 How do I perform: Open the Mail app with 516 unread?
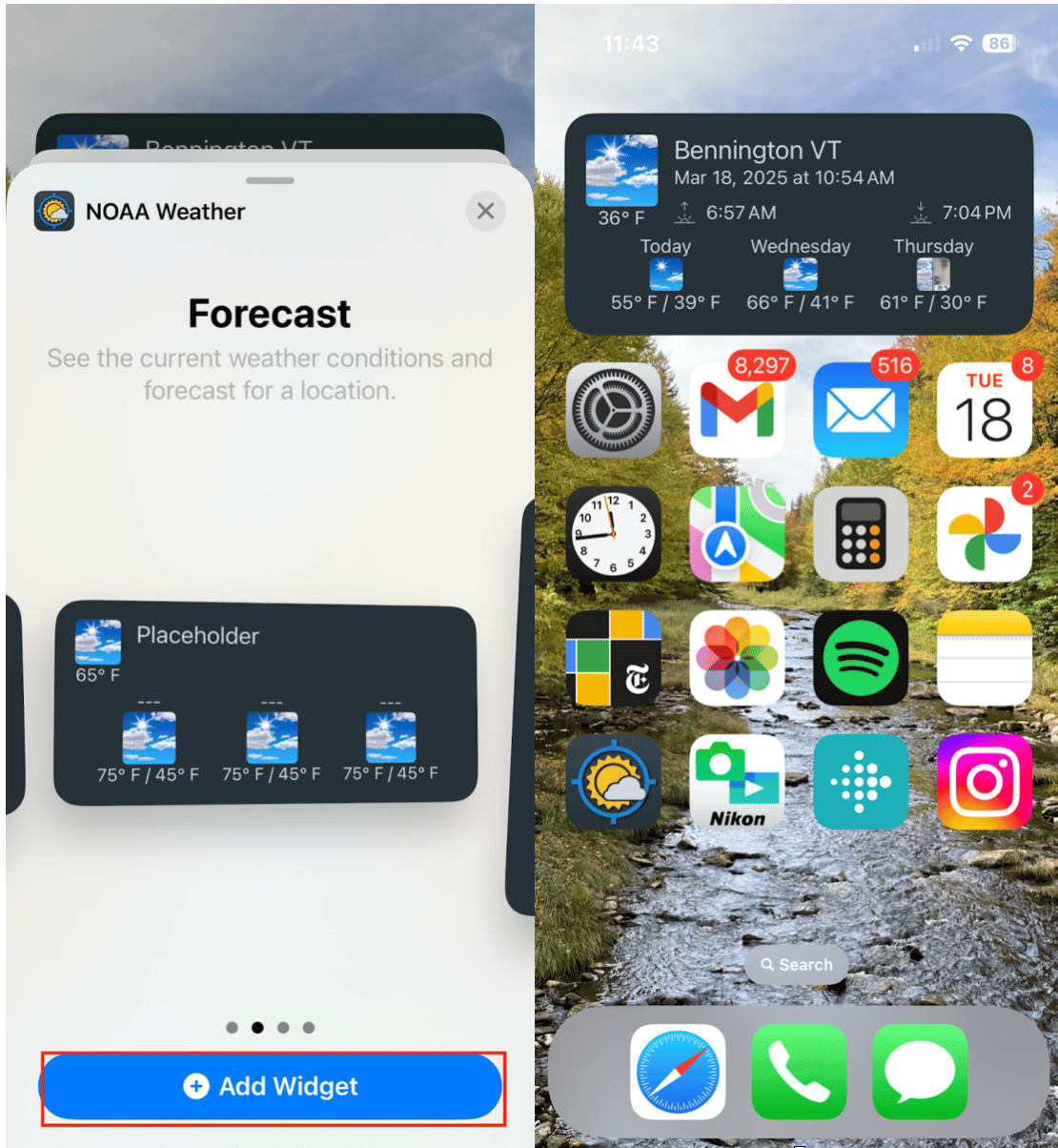860,410
